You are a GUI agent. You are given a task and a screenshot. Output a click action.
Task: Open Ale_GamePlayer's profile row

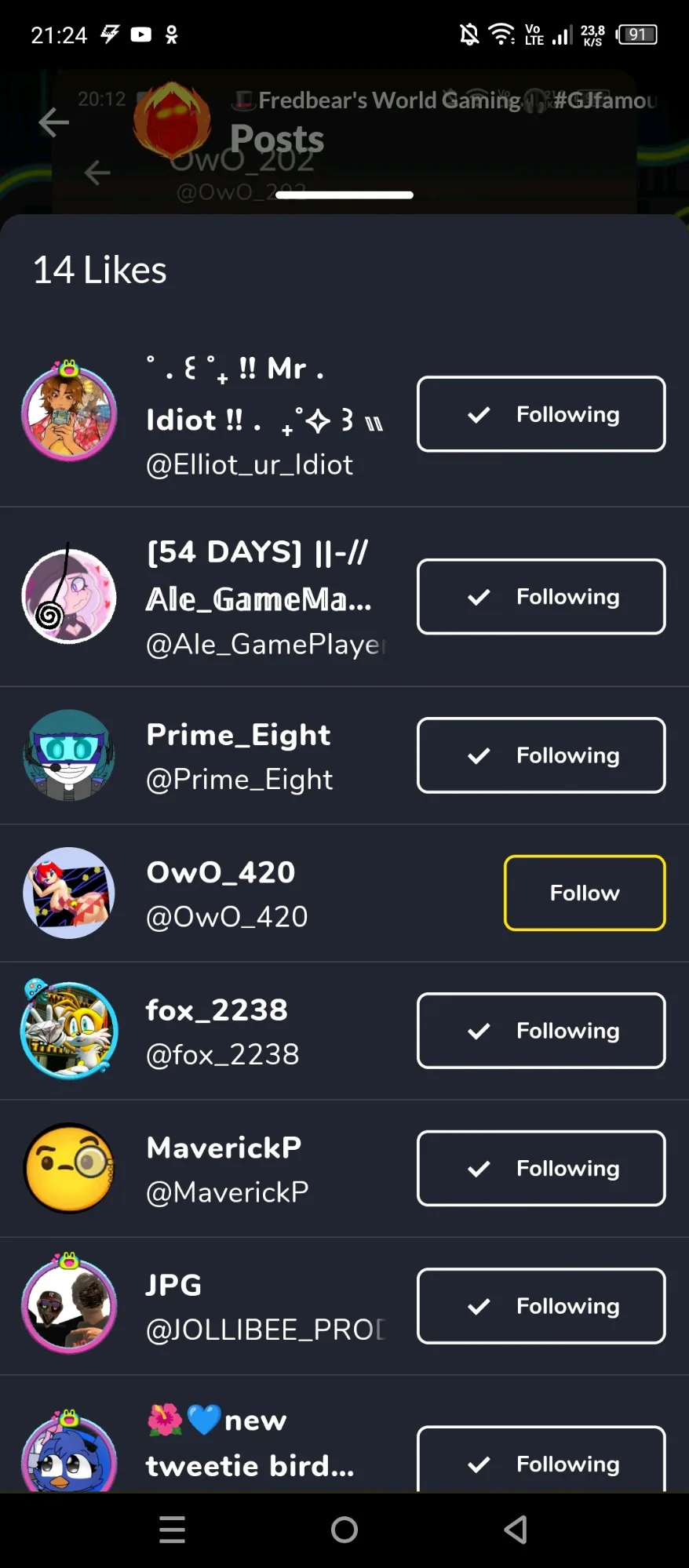tap(259, 598)
